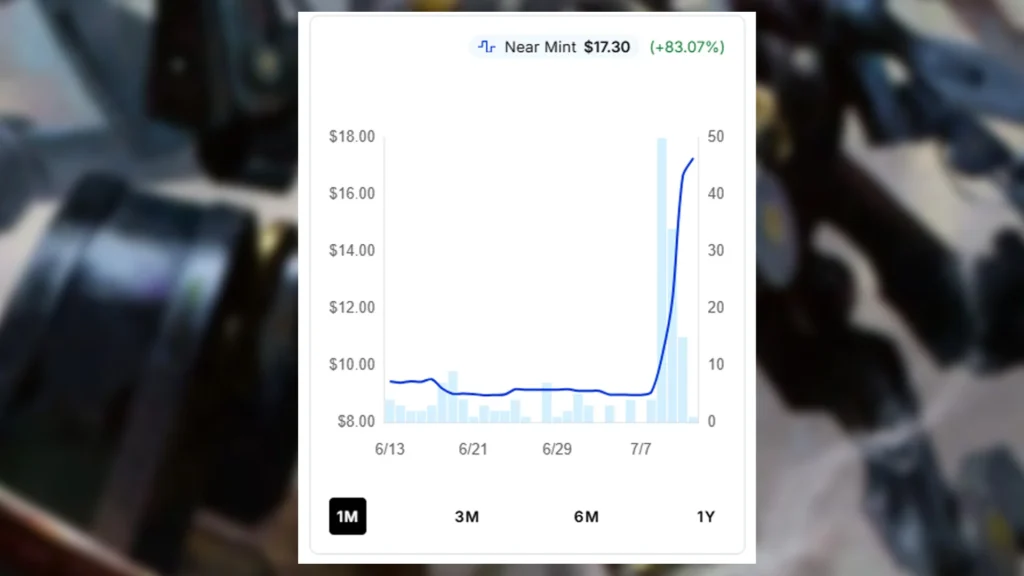Image resolution: width=1024 pixels, height=576 pixels.
Task: Switch to the 3M time range
Action: [466, 516]
